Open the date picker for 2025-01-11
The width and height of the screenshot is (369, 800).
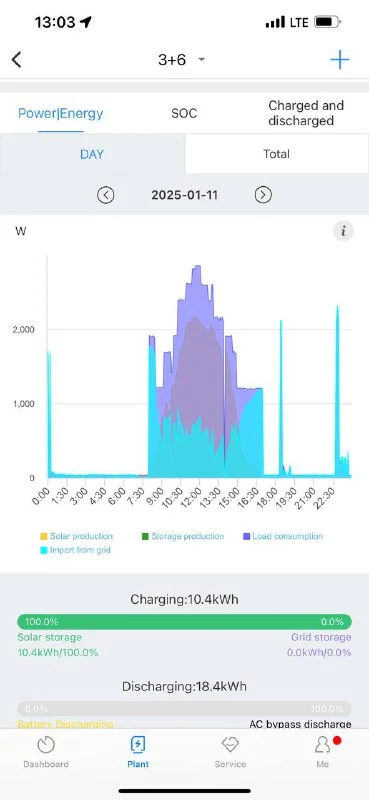184,195
